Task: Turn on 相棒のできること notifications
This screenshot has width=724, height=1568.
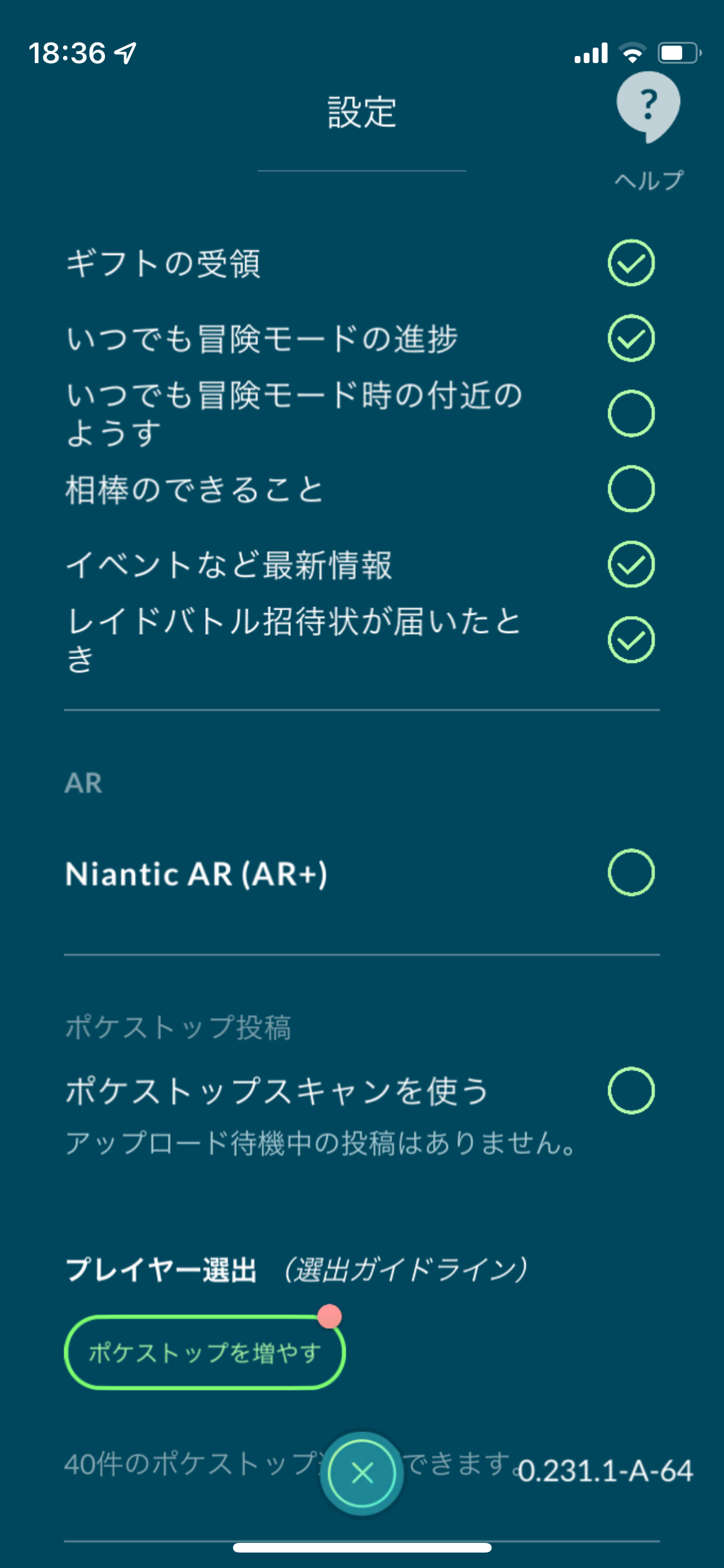Action: coord(631,489)
